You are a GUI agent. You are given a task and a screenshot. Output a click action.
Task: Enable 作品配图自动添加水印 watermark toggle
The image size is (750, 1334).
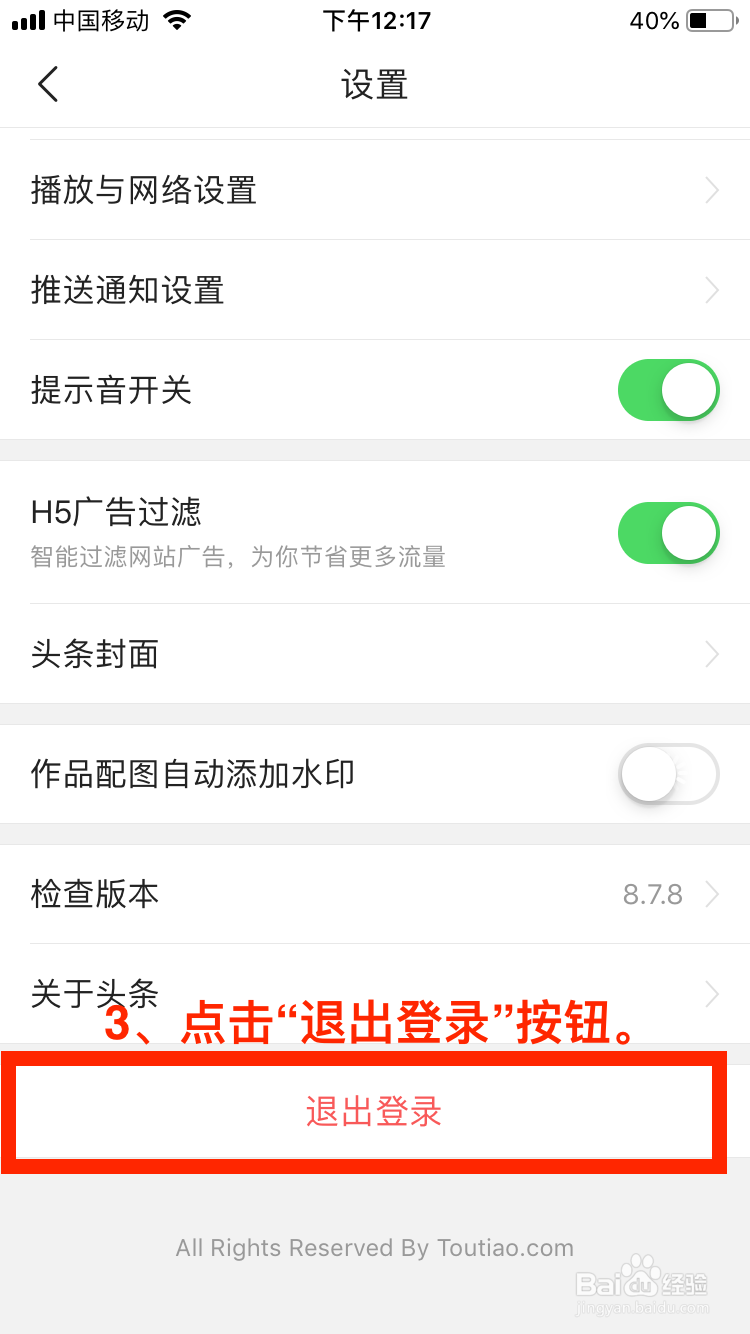tap(668, 774)
